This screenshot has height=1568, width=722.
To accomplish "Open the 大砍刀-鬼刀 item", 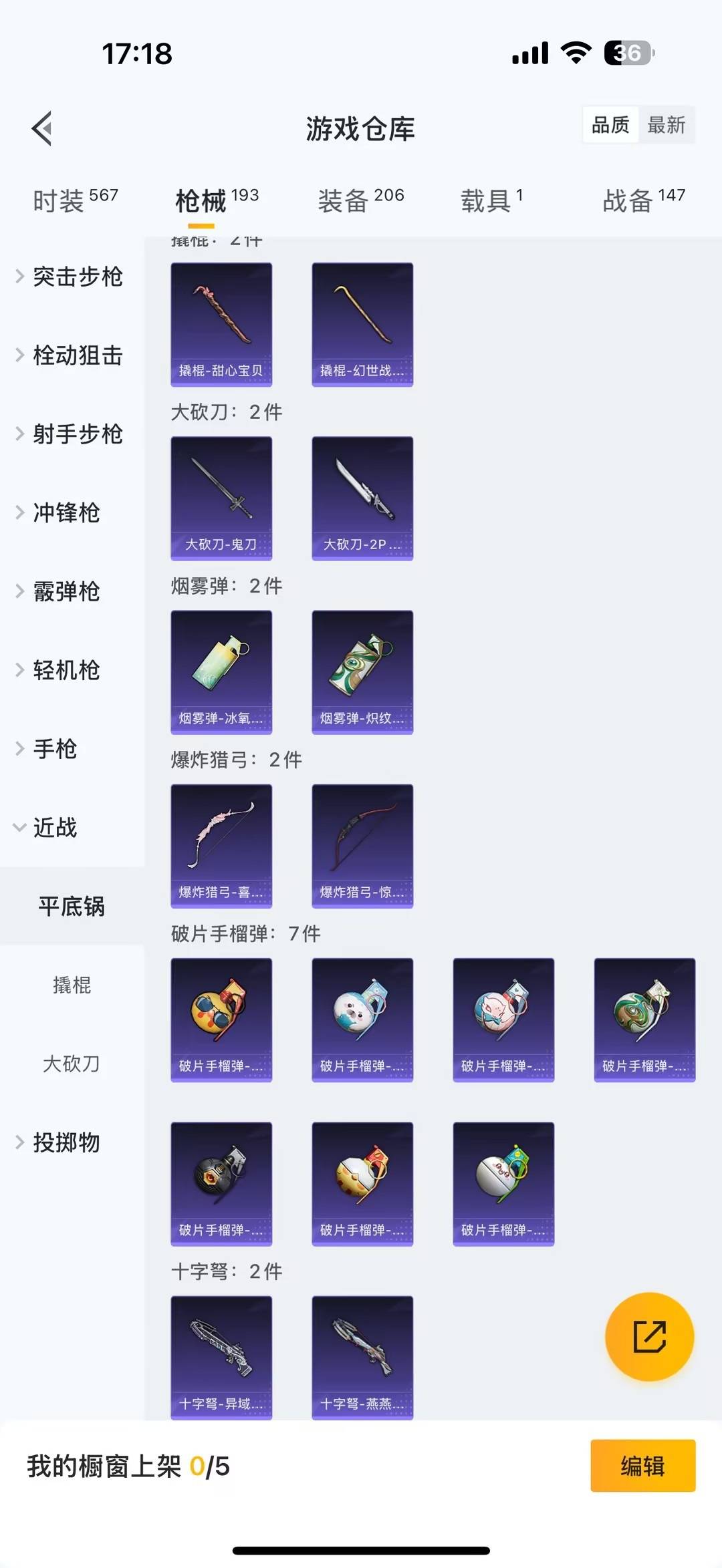I will 221,498.
